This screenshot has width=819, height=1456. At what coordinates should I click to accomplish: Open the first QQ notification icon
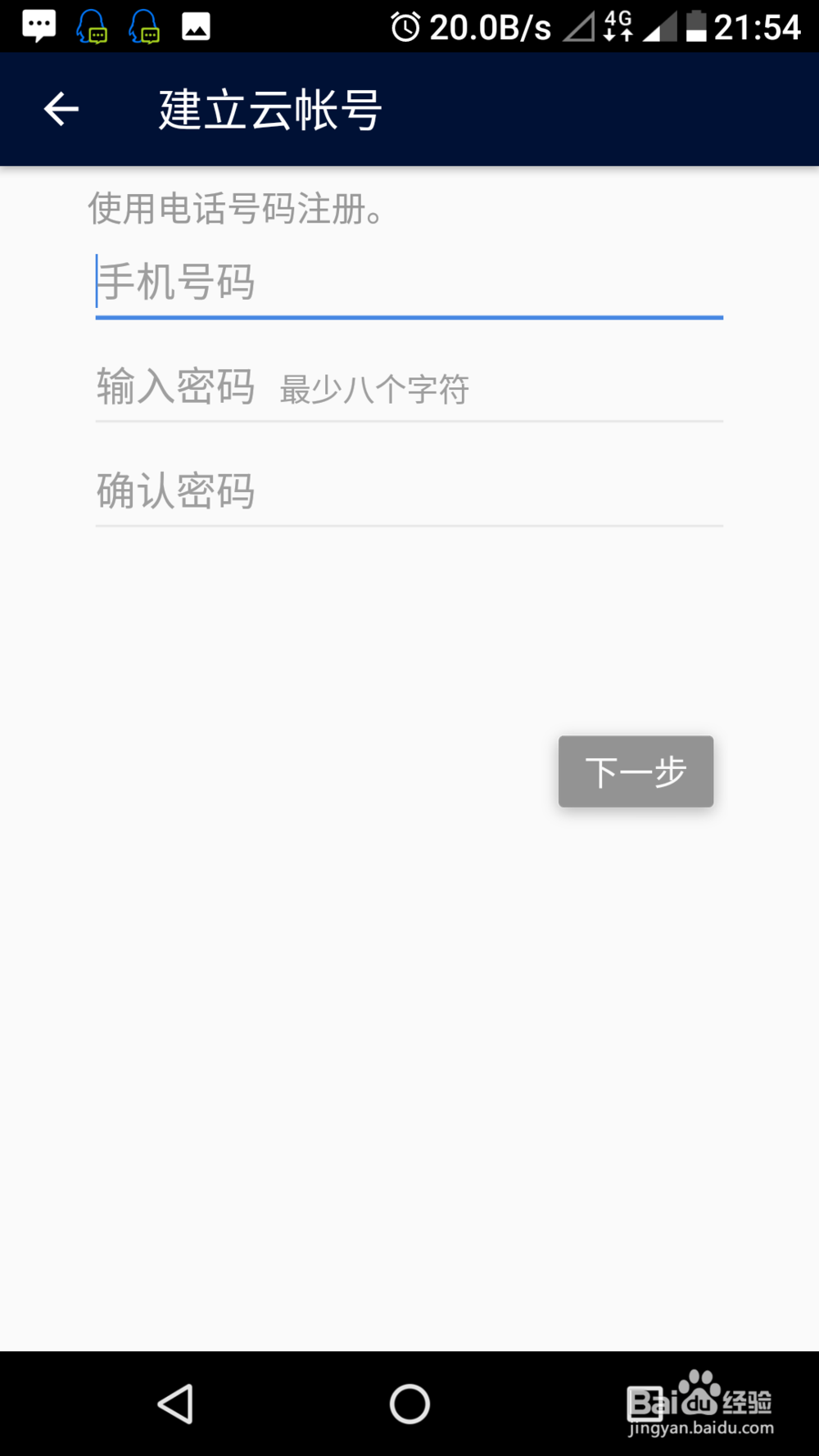[x=92, y=25]
